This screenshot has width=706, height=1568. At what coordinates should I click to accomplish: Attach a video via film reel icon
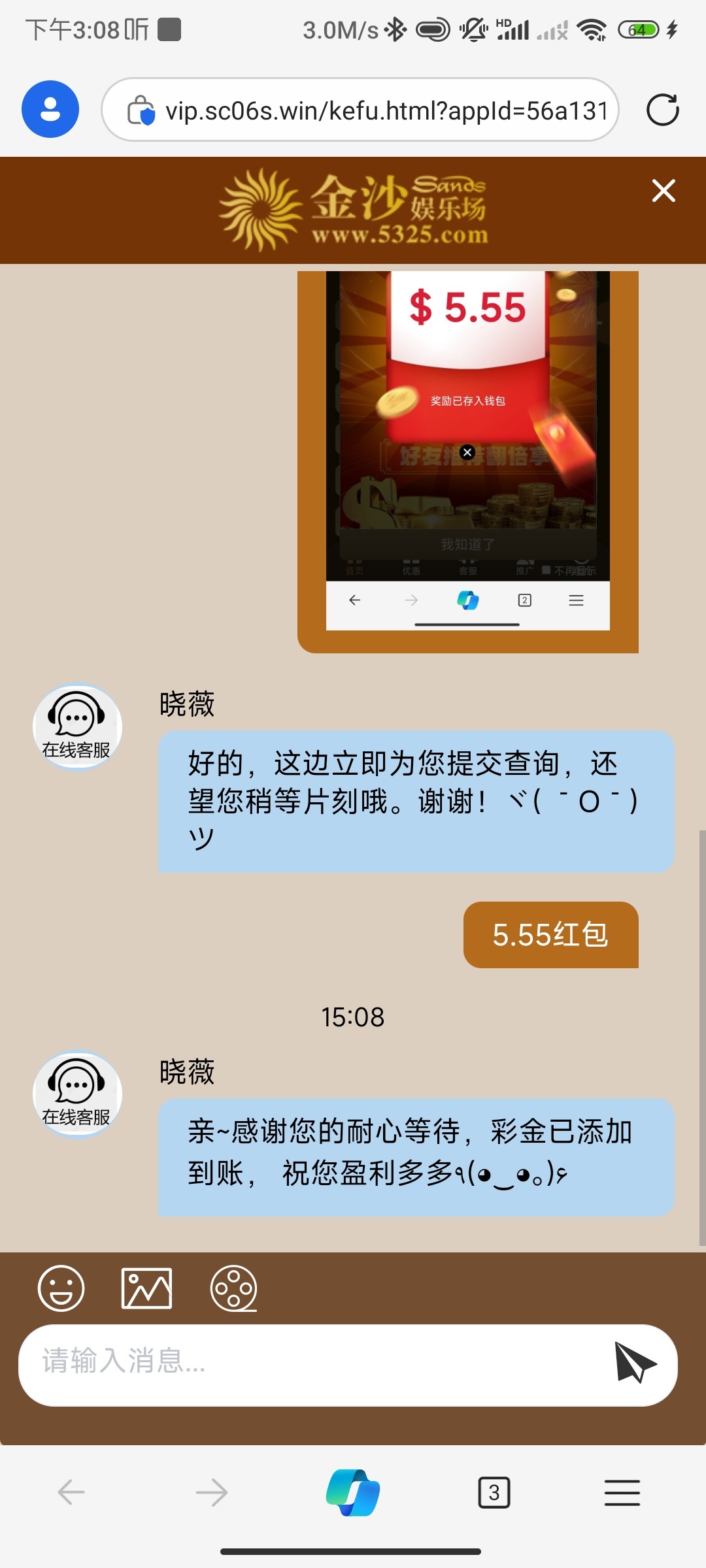point(233,1288)
